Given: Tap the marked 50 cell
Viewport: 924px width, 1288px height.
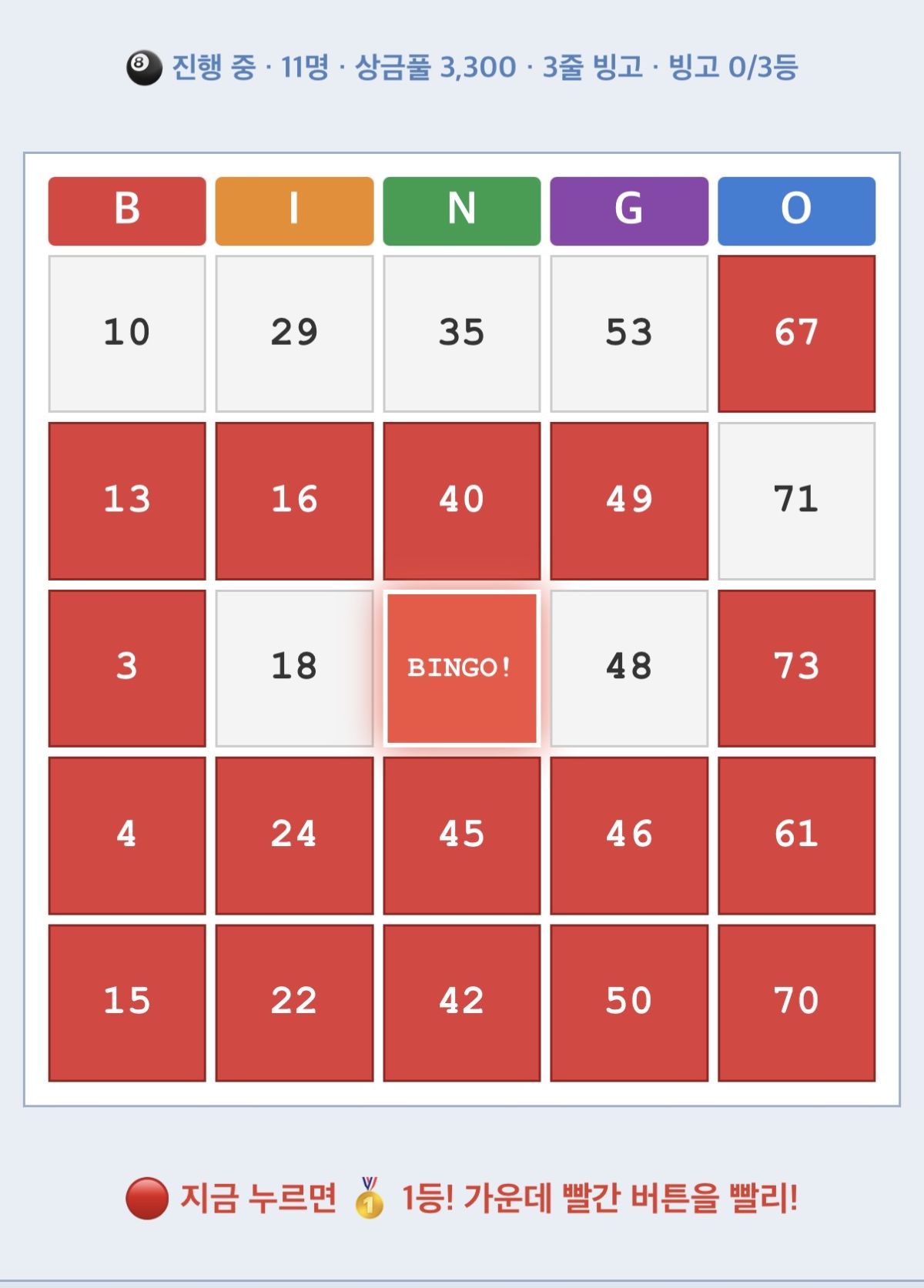Looking at the screenshot, I should (x=629, y=1002).
